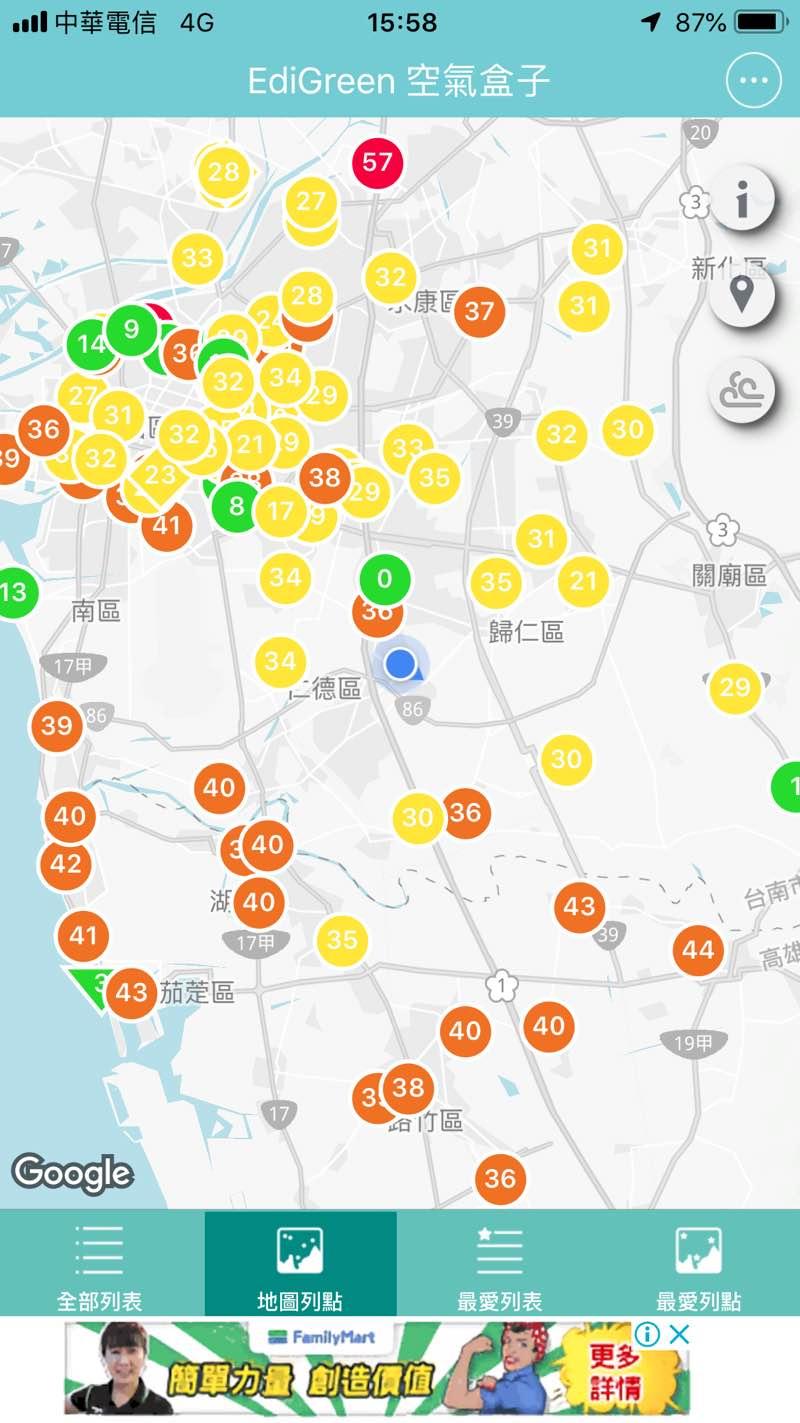Tap the location pin button
800x1423 pixels.
tap(741, 295)
